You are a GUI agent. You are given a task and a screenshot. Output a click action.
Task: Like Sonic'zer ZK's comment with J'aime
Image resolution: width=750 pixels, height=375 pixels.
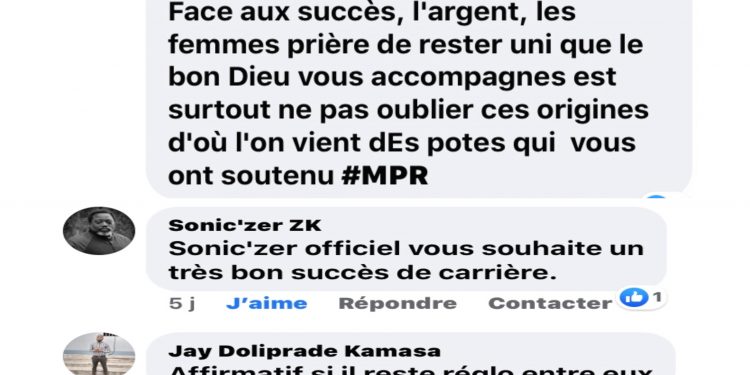click(x=266, y=303)
